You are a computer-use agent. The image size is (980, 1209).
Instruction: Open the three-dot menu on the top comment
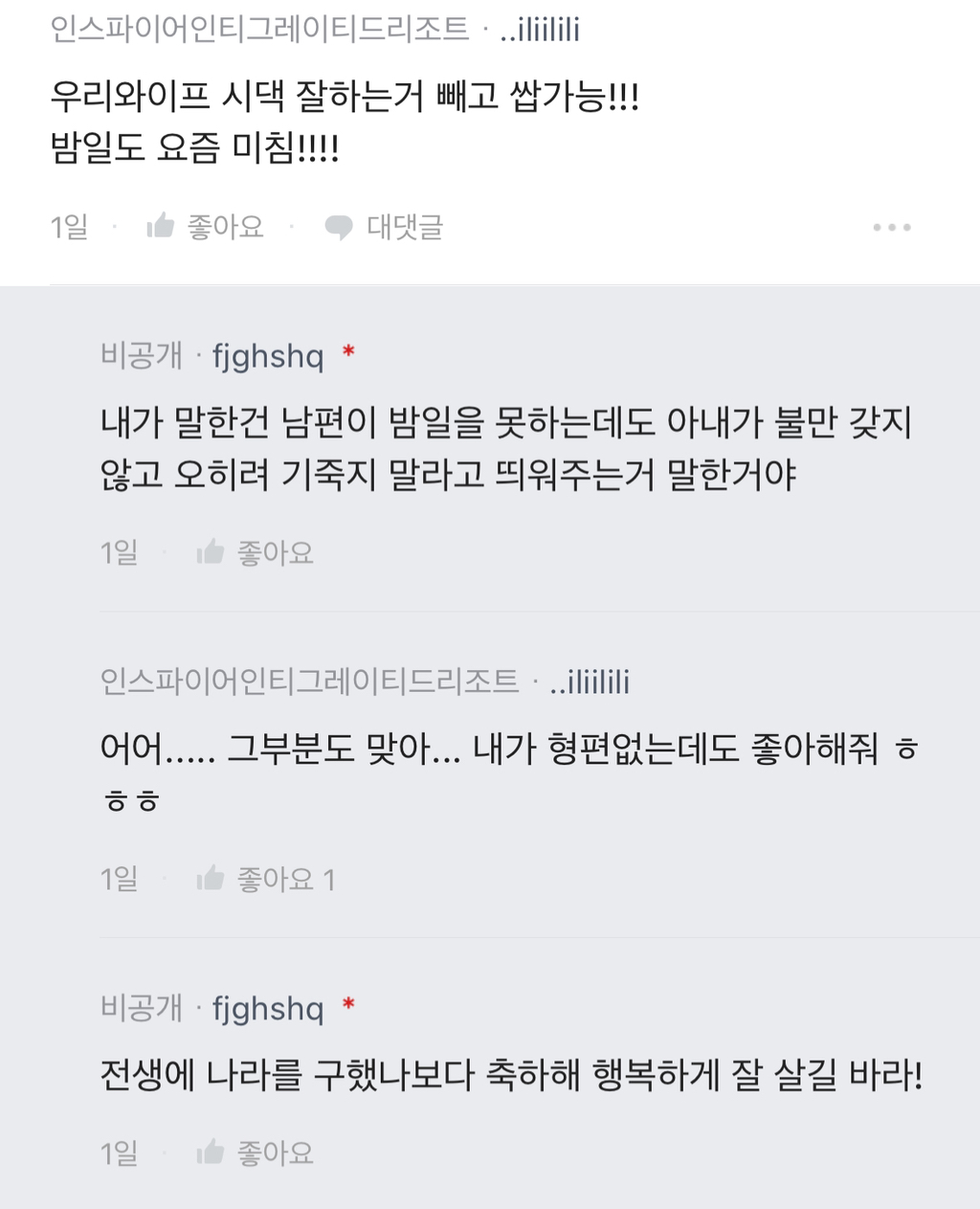pyautogui.click(x=891, y=227)
